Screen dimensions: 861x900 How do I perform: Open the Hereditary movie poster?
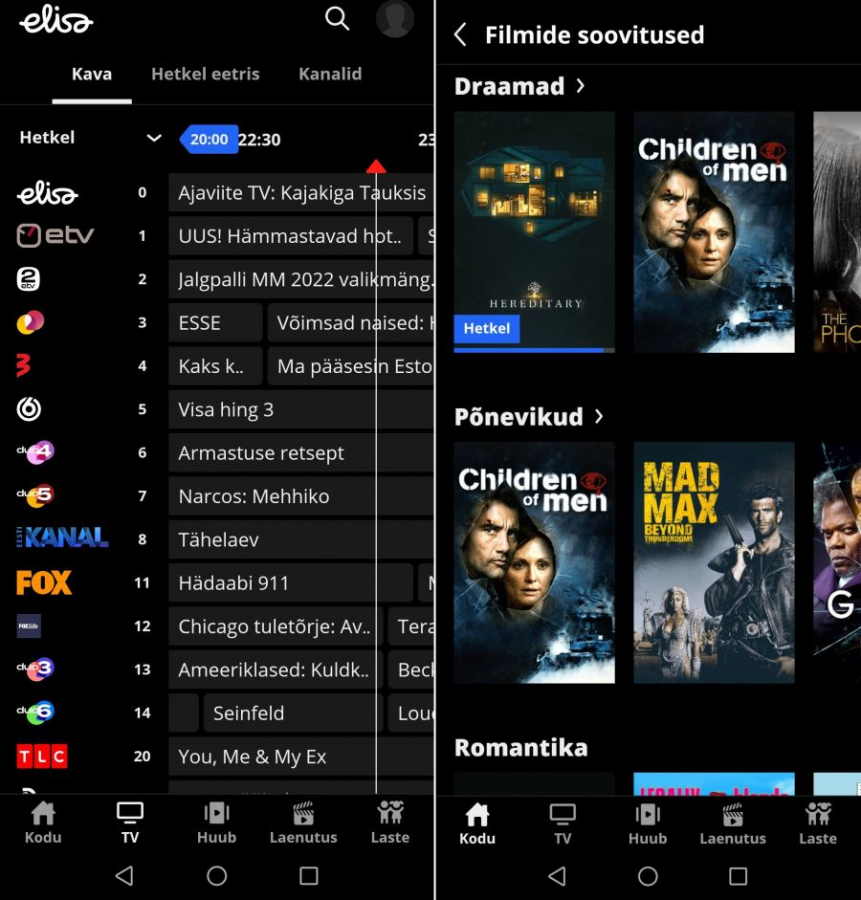tap(534, 230)
